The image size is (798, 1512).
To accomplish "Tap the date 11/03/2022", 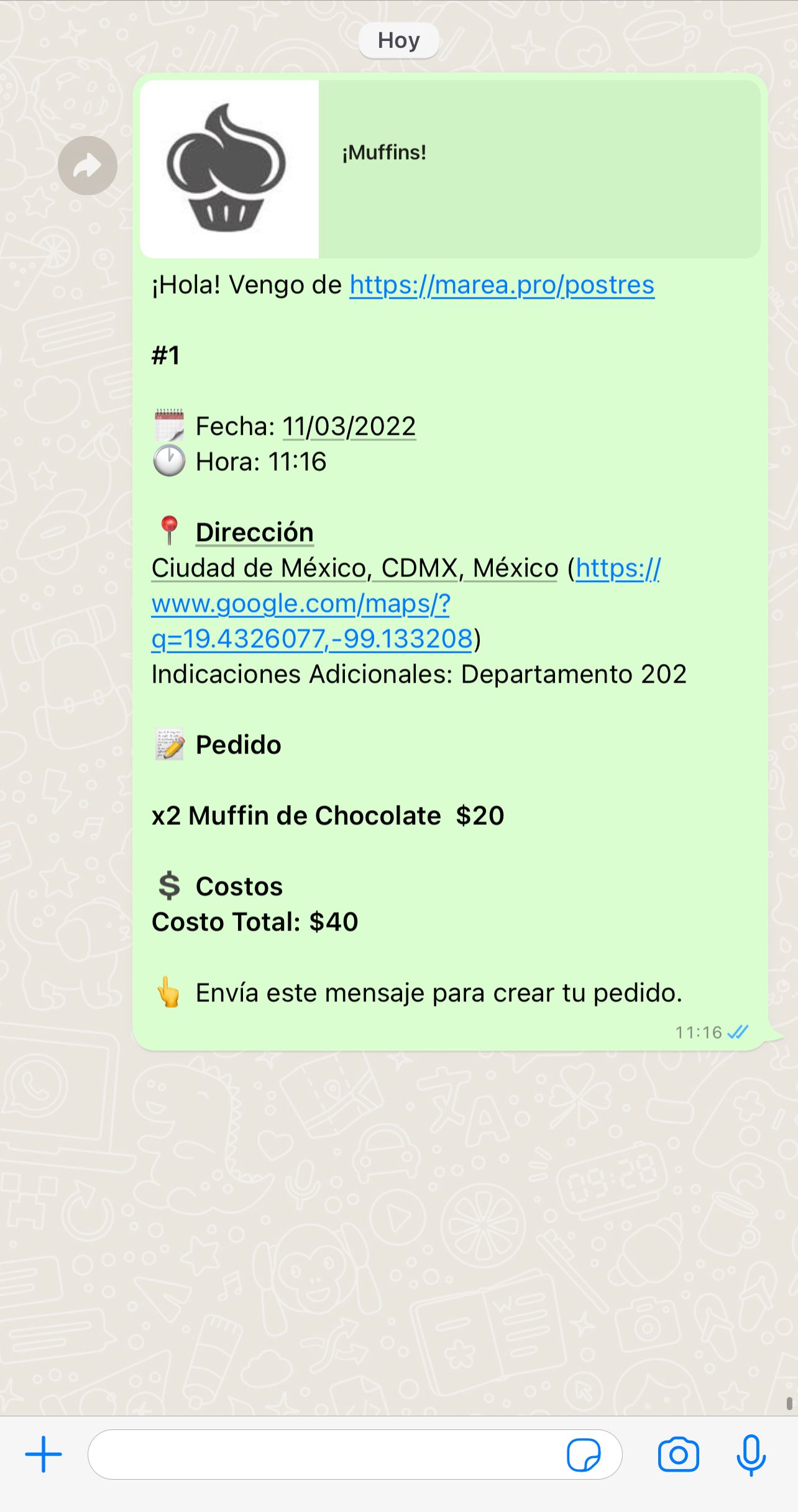I will (x=349, y=427).
